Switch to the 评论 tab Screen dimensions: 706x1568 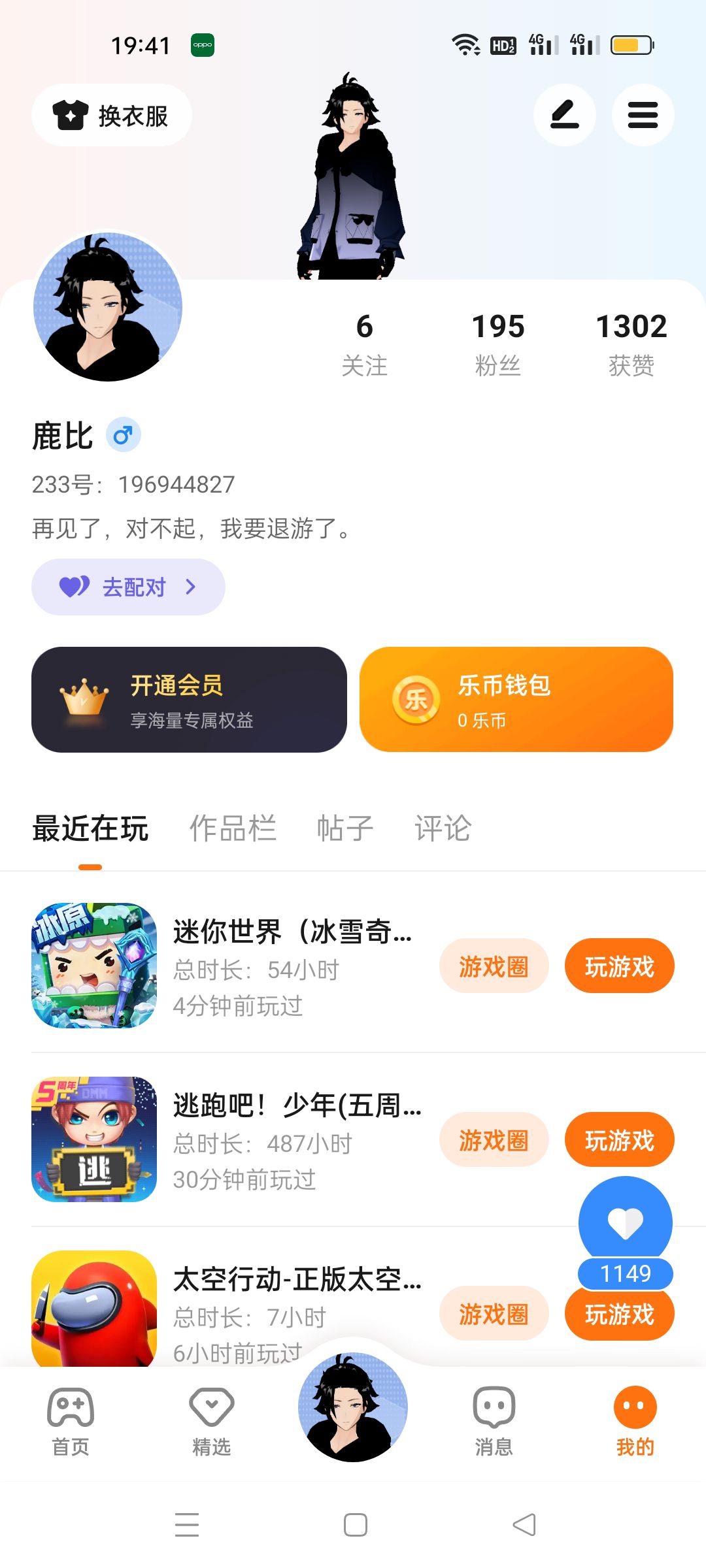443,828
